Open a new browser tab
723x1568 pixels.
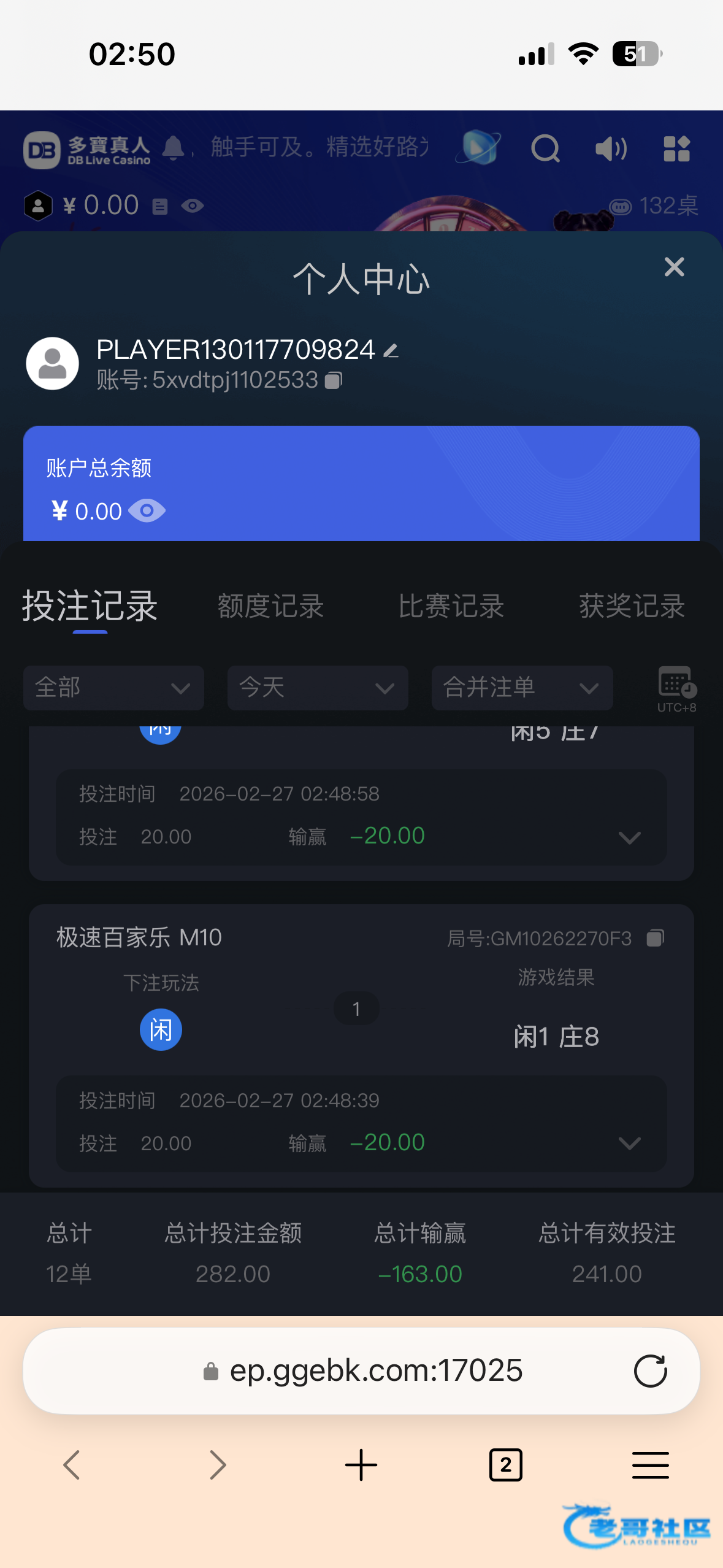click(361, 1465)
